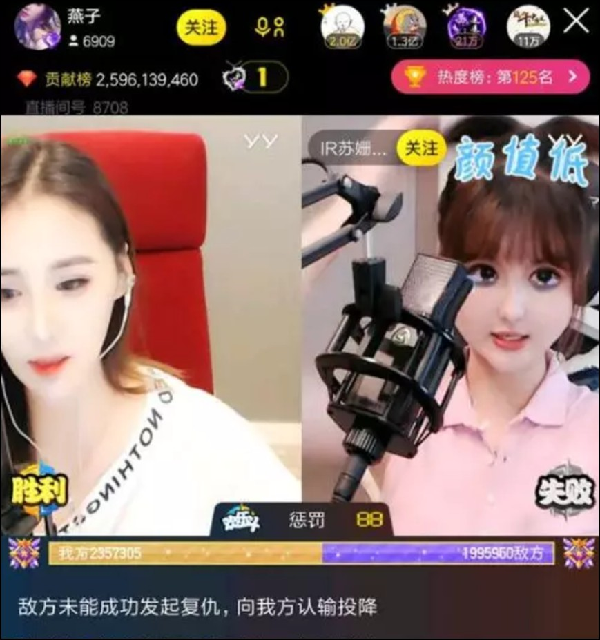Follow streamer 燕子 with the top 关注 button
600x640 pixels.
(201, 28)
